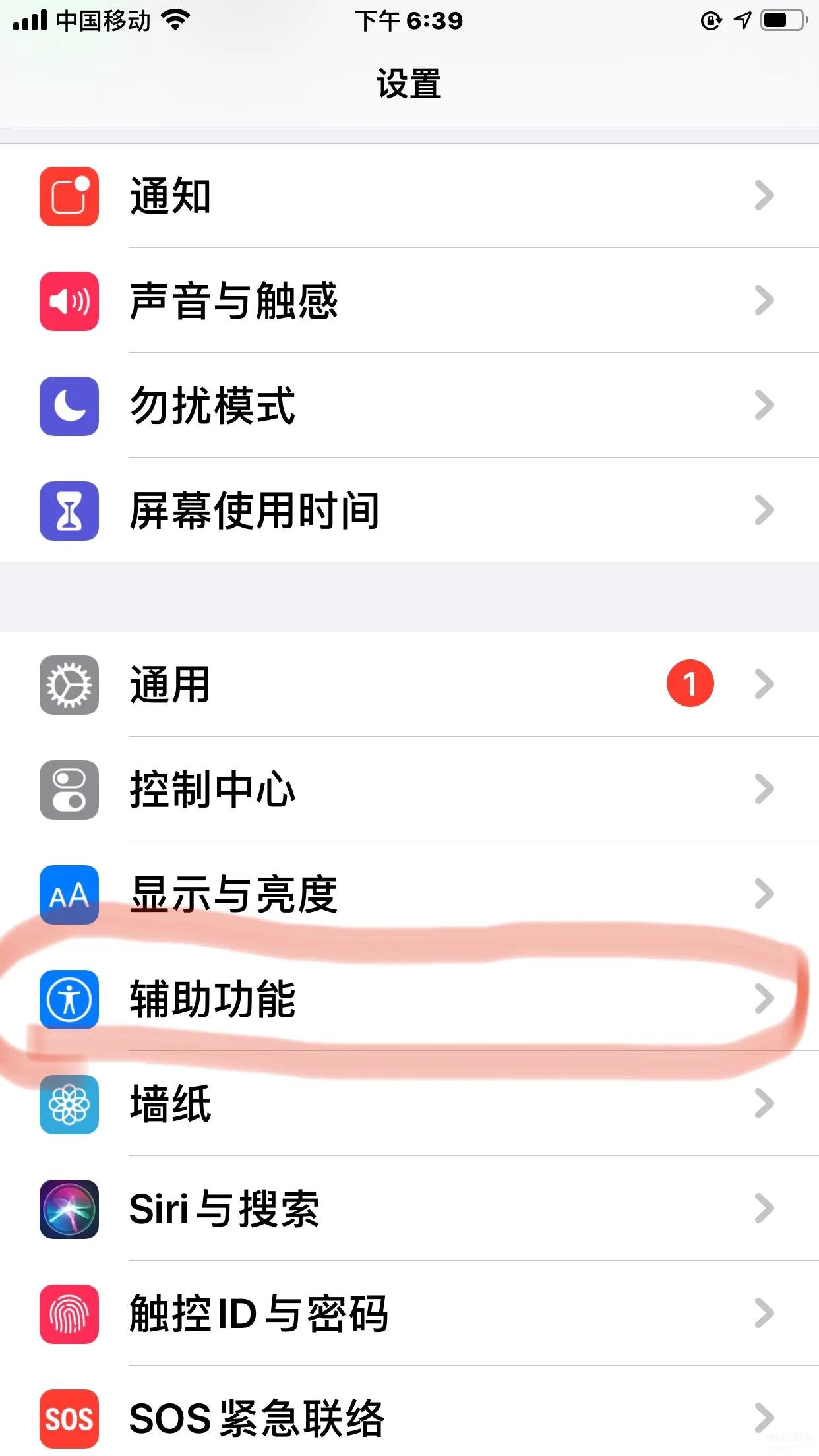
Task: Open SOS 紧急联络 settings
Action: (409, 1418)
